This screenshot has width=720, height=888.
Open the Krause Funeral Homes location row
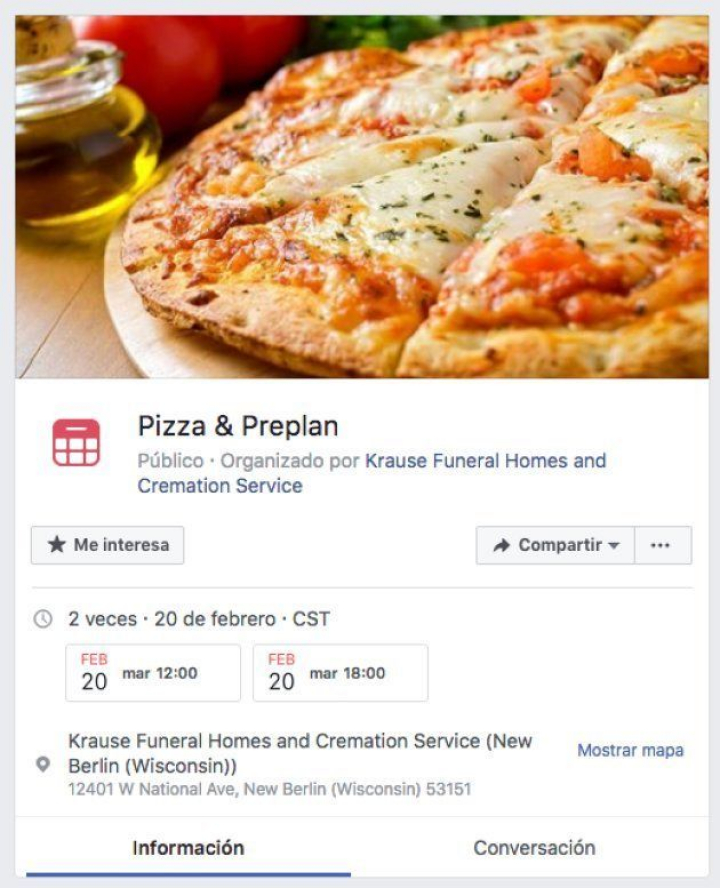pyautogui.click(x=300, y=753)
